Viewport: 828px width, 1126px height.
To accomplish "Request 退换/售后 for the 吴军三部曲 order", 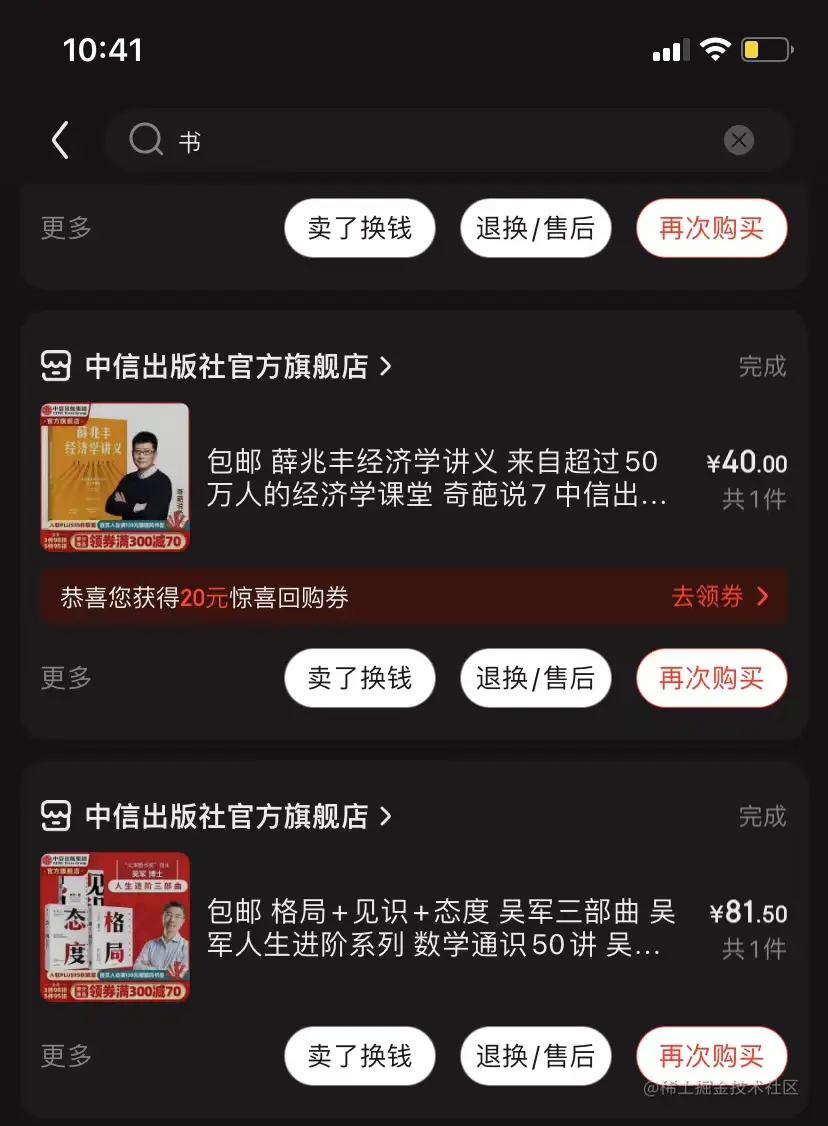I will point(535,1056).
